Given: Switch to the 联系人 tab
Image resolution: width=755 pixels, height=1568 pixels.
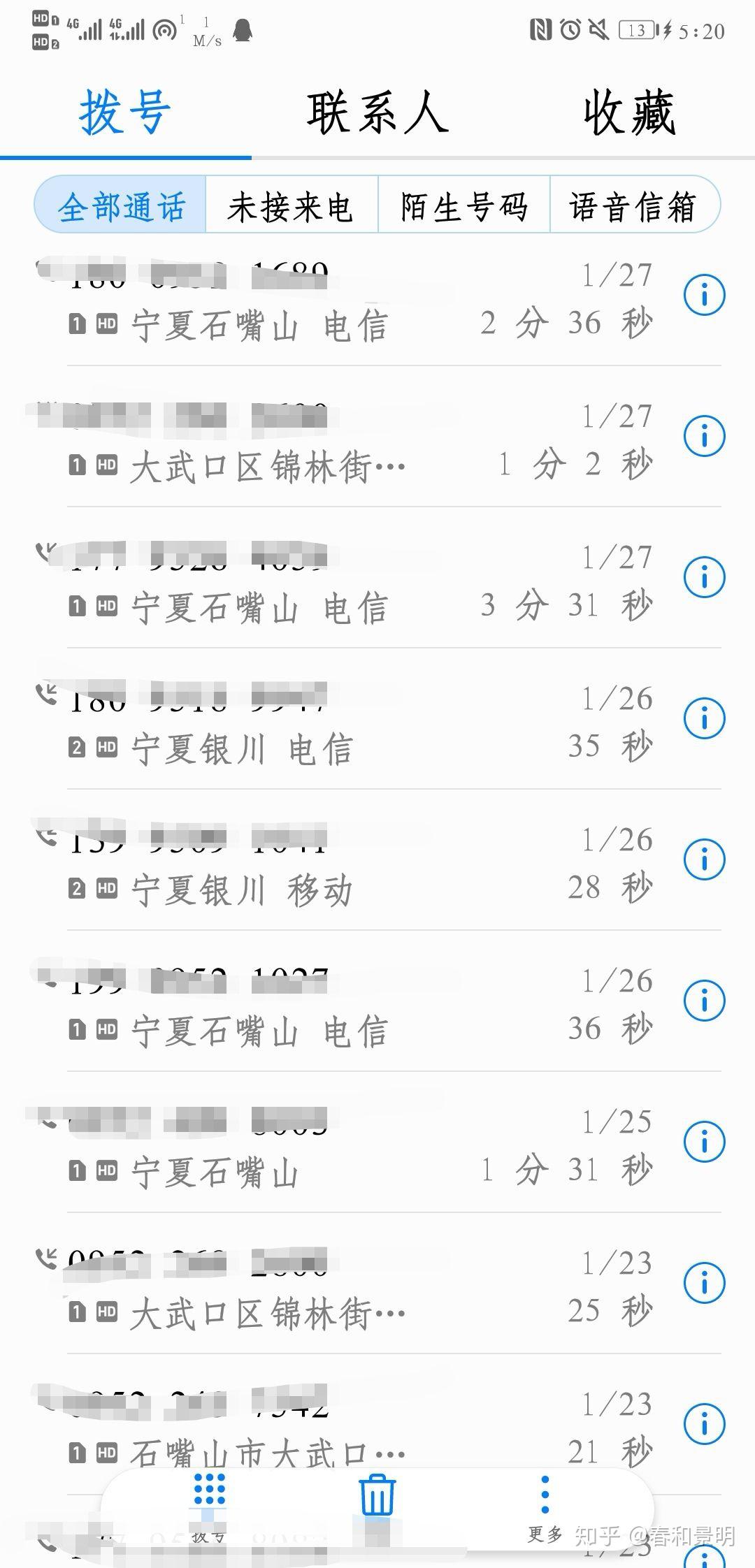Looking at the screenshot, I should [377, 112].
